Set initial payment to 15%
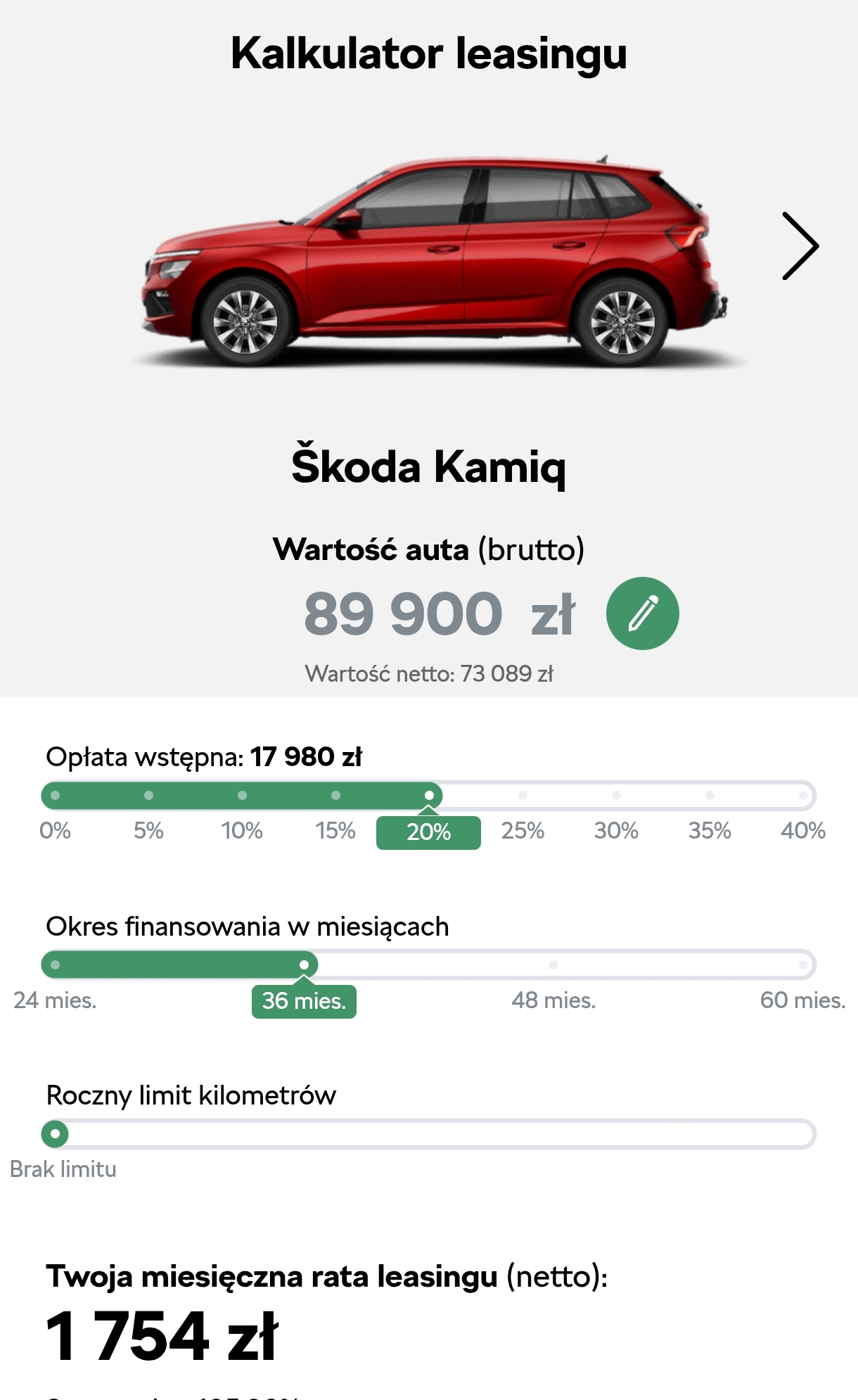 click(x=335, y=796)
